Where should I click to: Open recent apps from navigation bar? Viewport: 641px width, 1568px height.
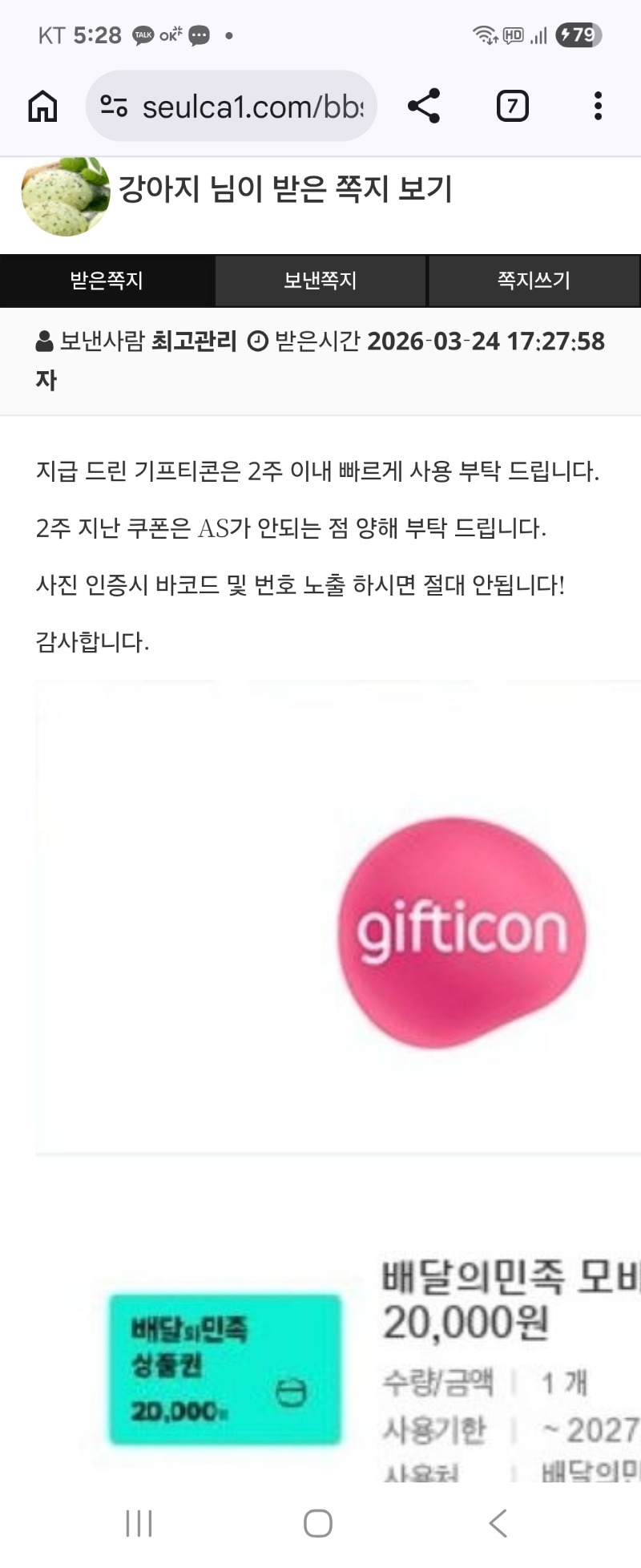[139, 1523]
